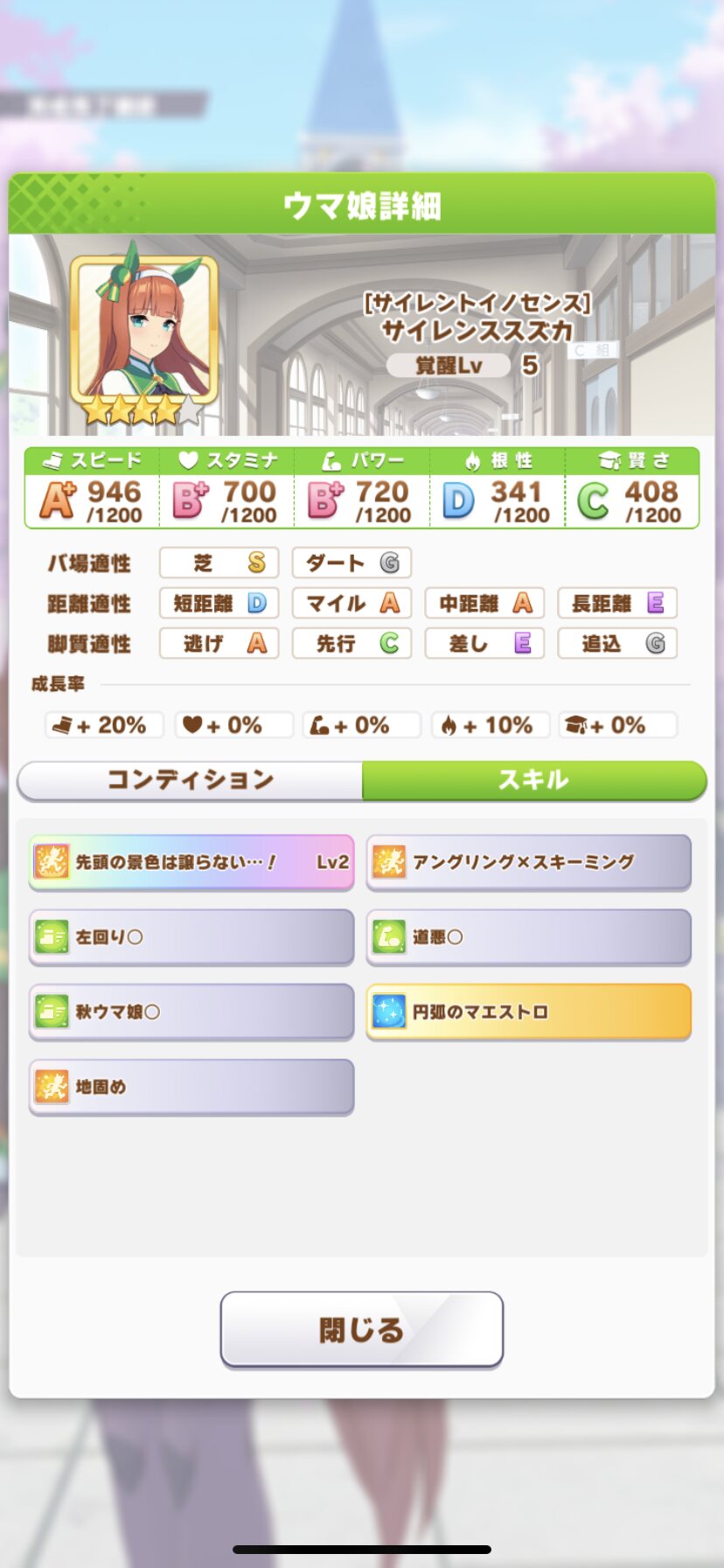This screenshot has width=724, height=1568.
Task: Open the 秋ウマ娘○ skill
Action: pos(191,1012)
